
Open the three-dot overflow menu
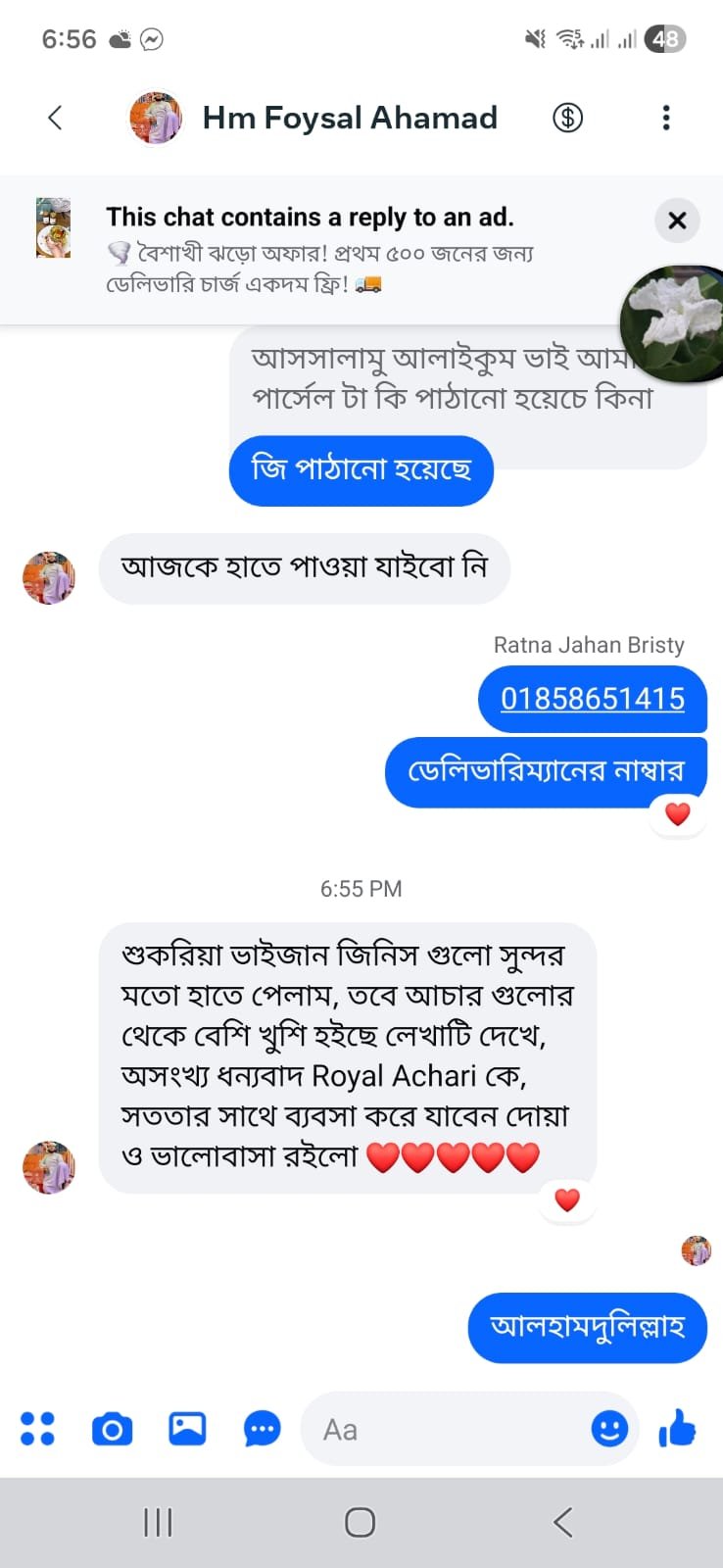pyautogui.click(x=666, y=118)
